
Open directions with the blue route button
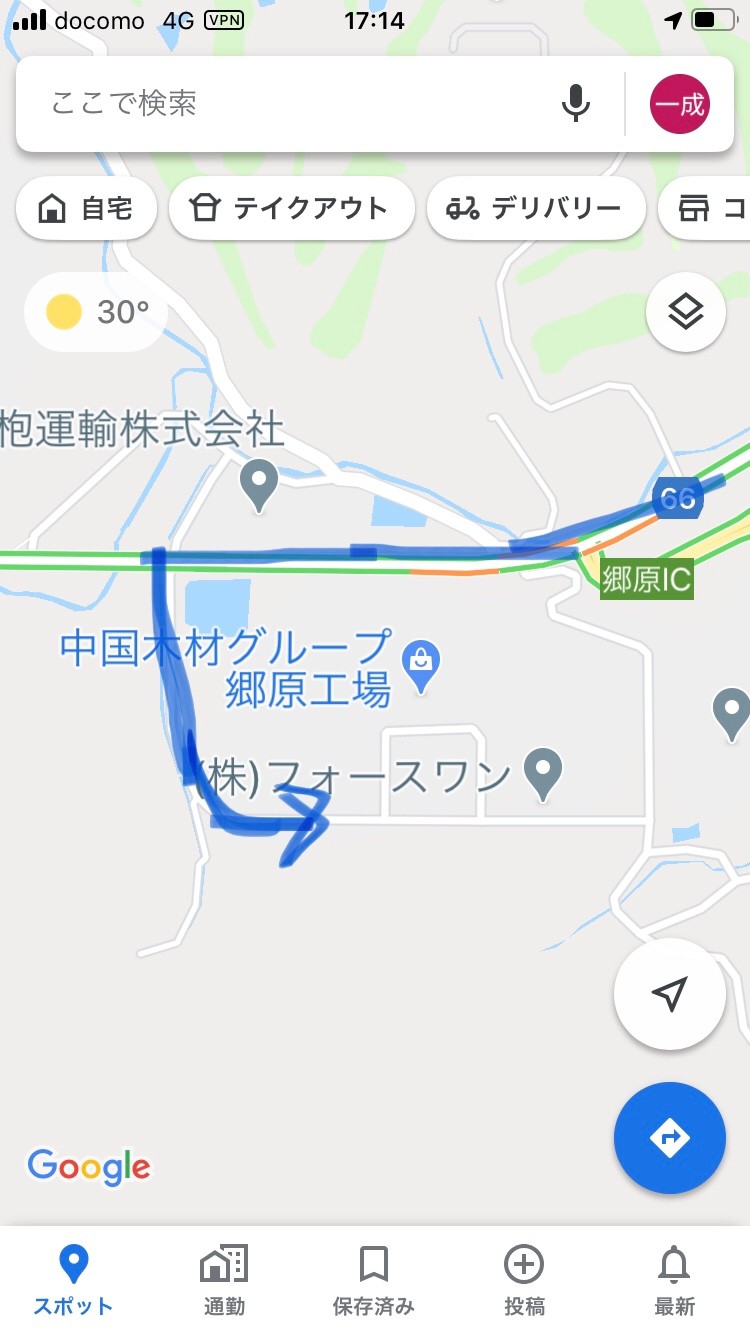pos(669,1138)
